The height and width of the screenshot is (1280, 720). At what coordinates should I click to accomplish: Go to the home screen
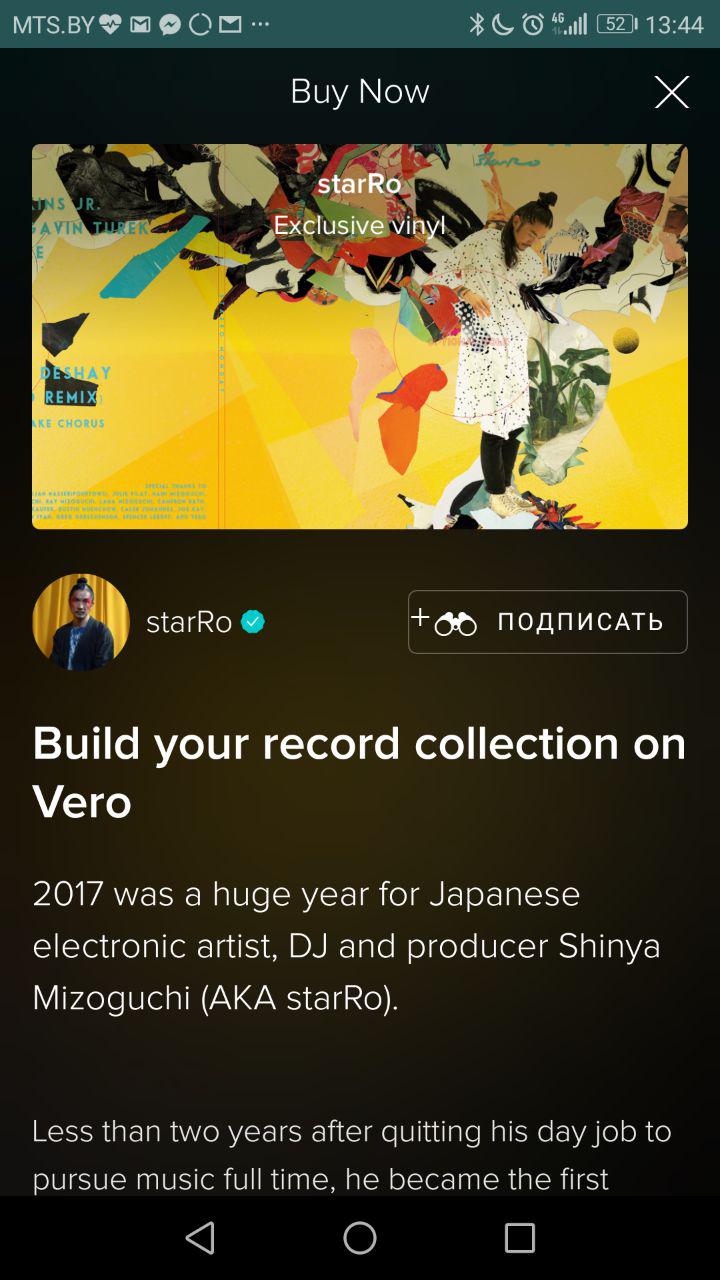[360, 1238]
